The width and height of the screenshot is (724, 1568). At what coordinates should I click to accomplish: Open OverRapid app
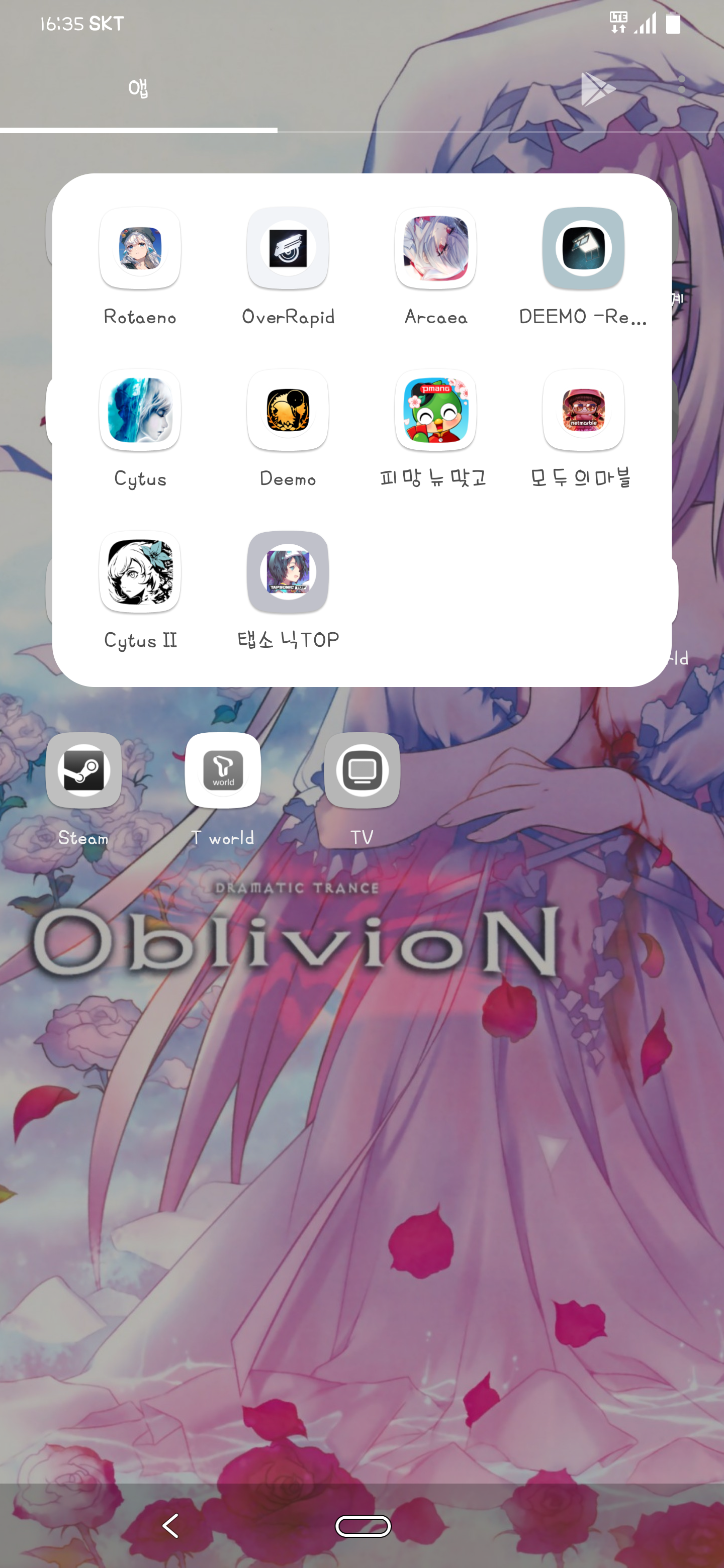tap(288, 248)
